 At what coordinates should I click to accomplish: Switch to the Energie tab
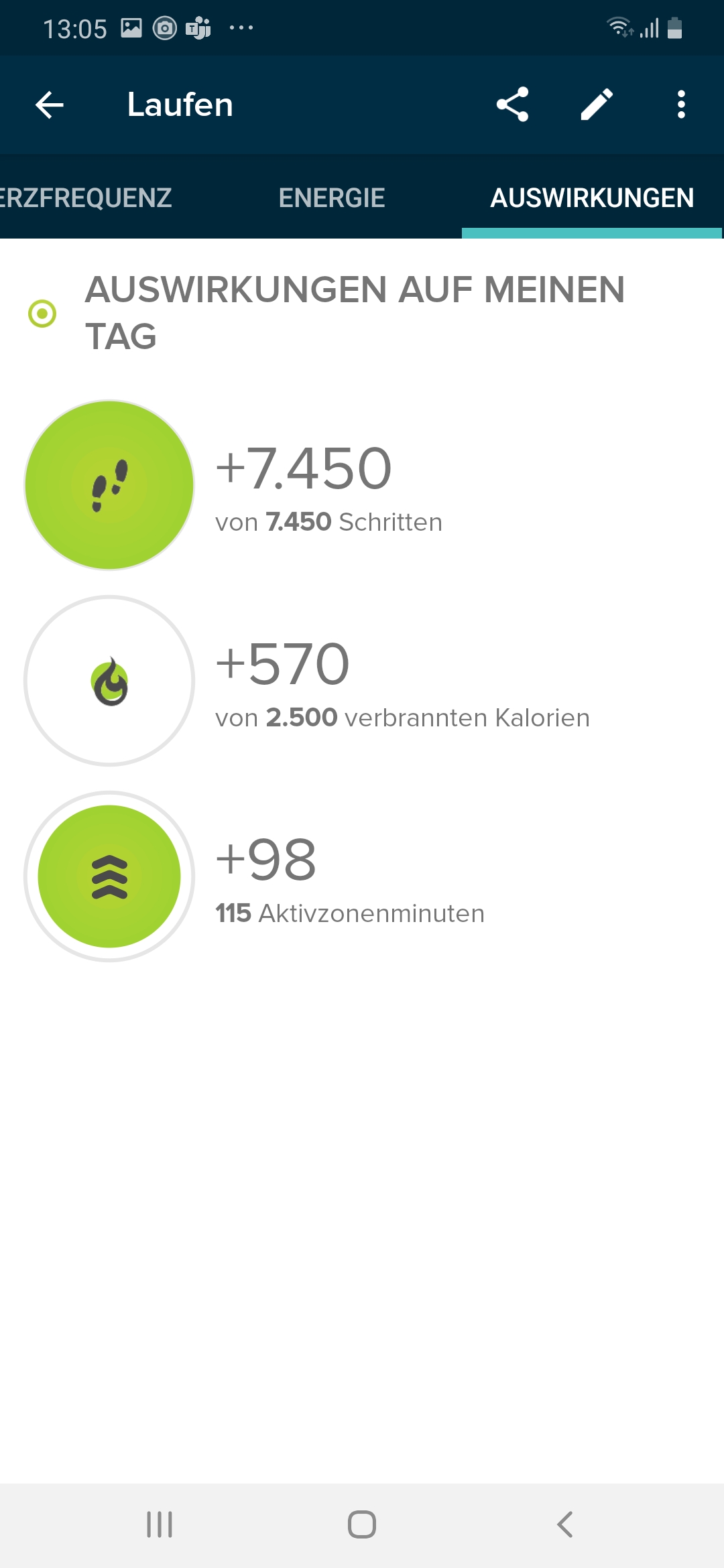pyautogui.click(x=332, y=198)
